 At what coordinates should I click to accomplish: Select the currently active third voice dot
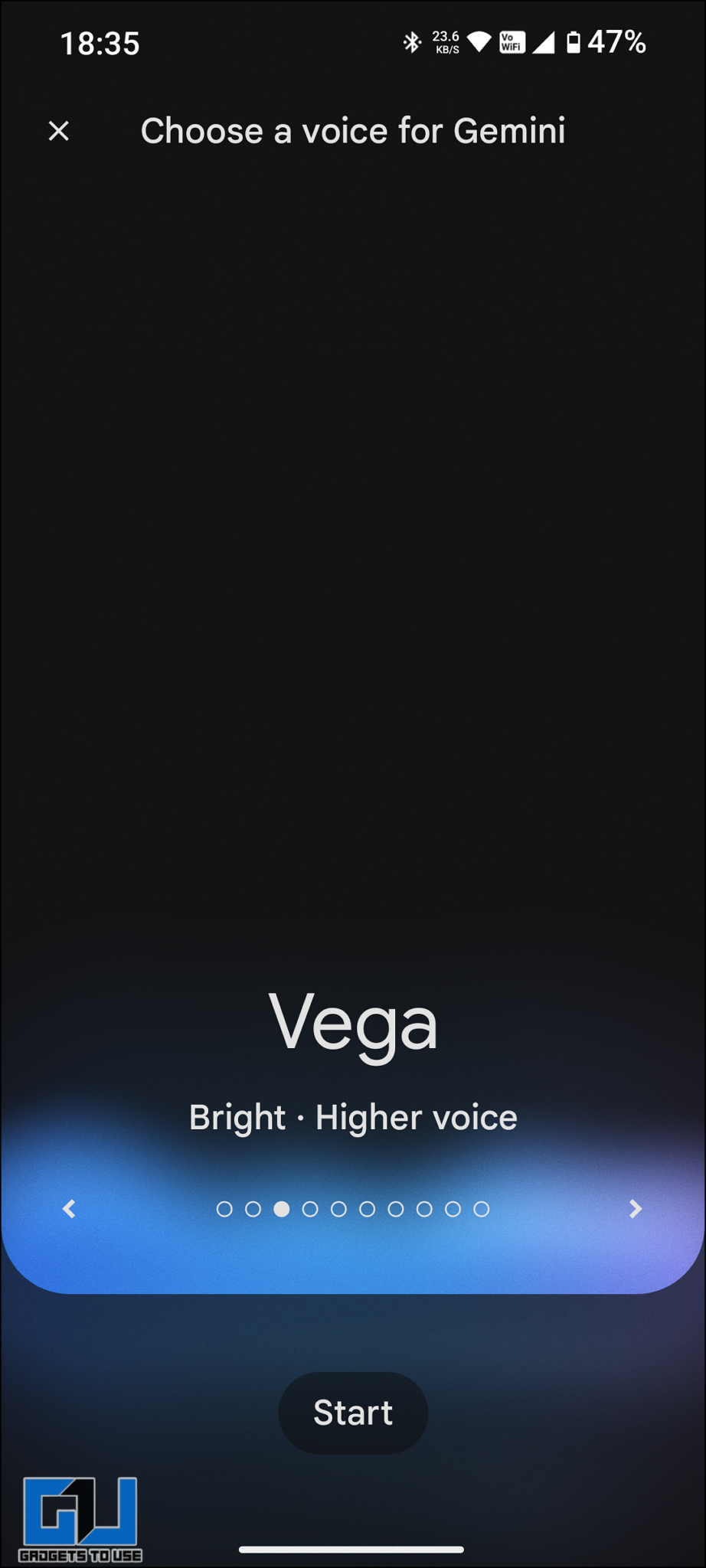[x=283, y=1210]
